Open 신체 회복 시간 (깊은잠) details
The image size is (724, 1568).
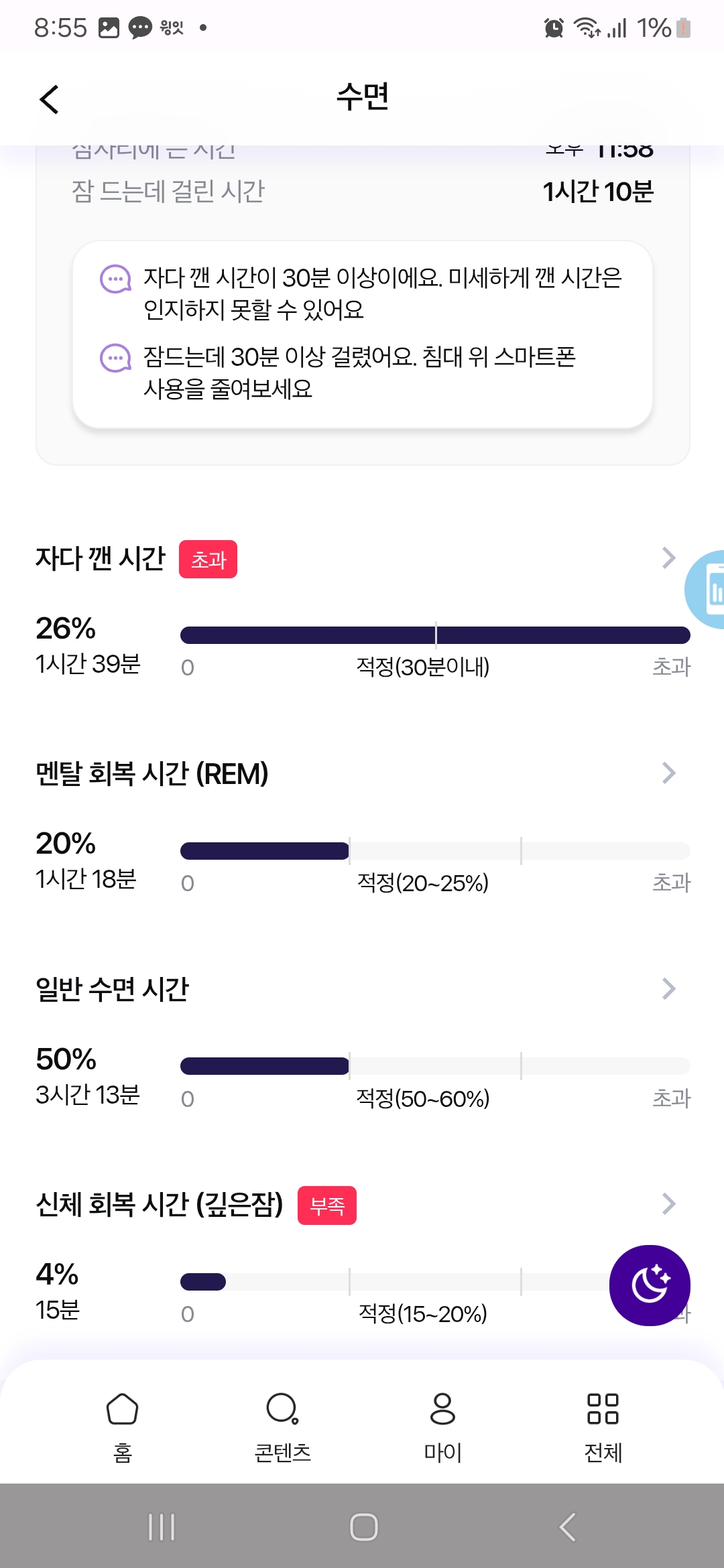click(668, 1203)
